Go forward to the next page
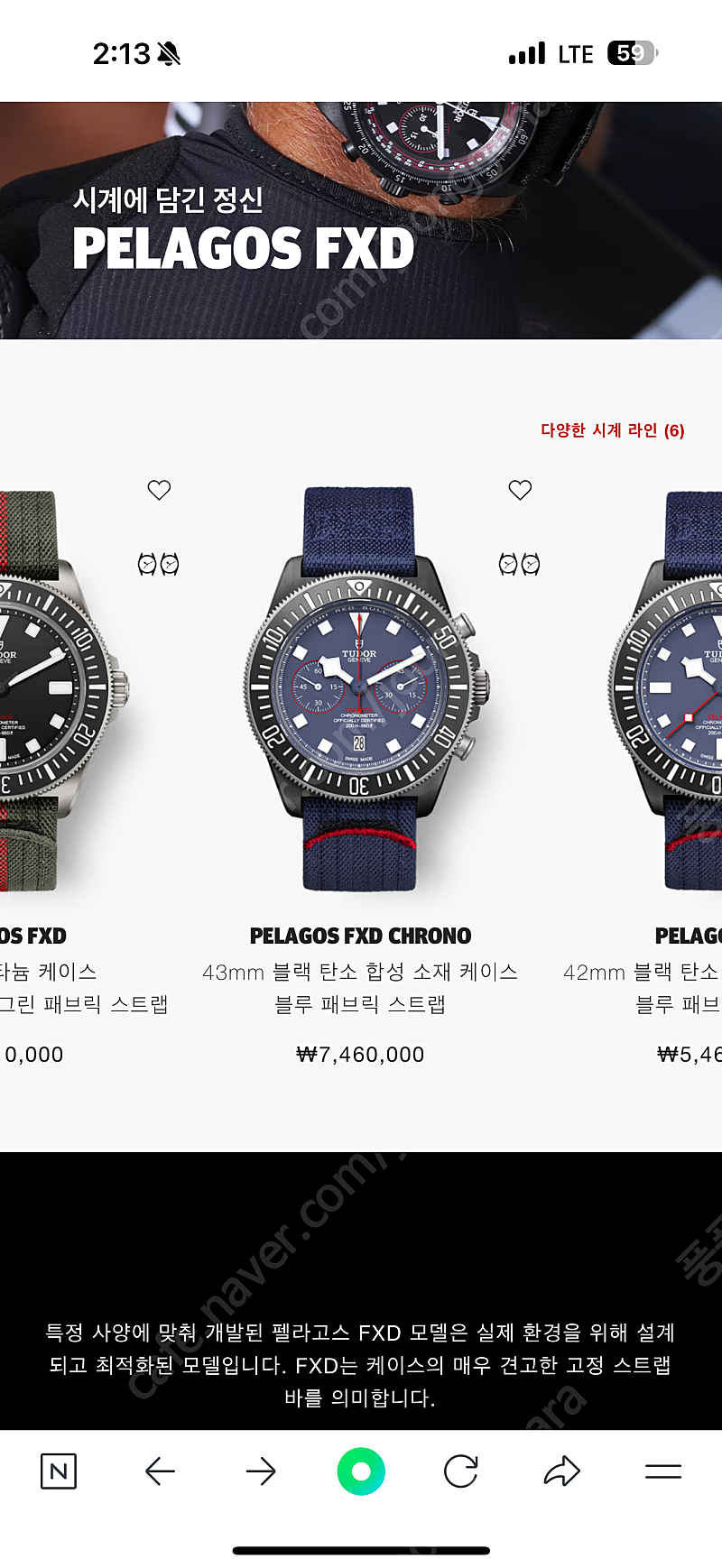 point(261,1471)
